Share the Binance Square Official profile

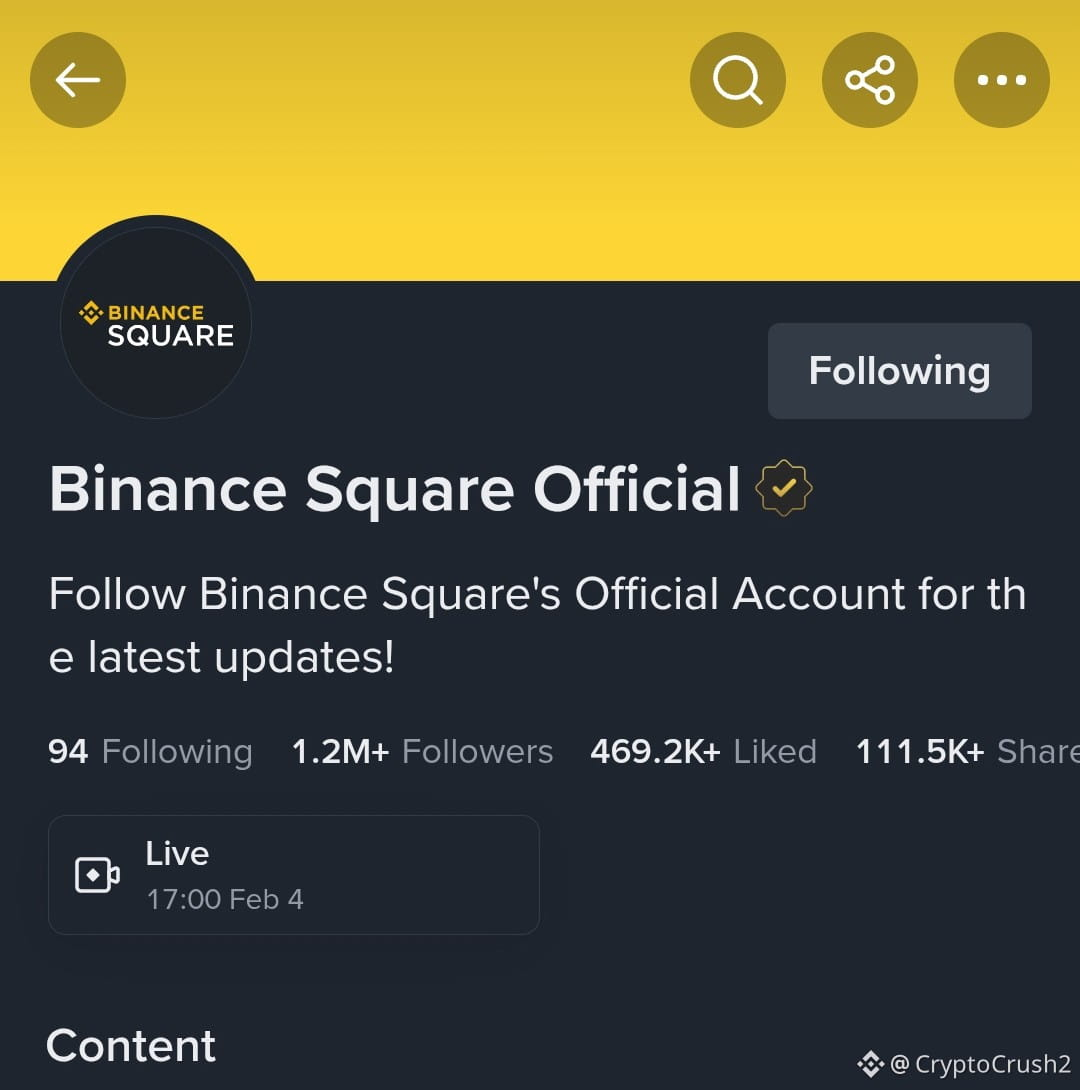(869, 80)
